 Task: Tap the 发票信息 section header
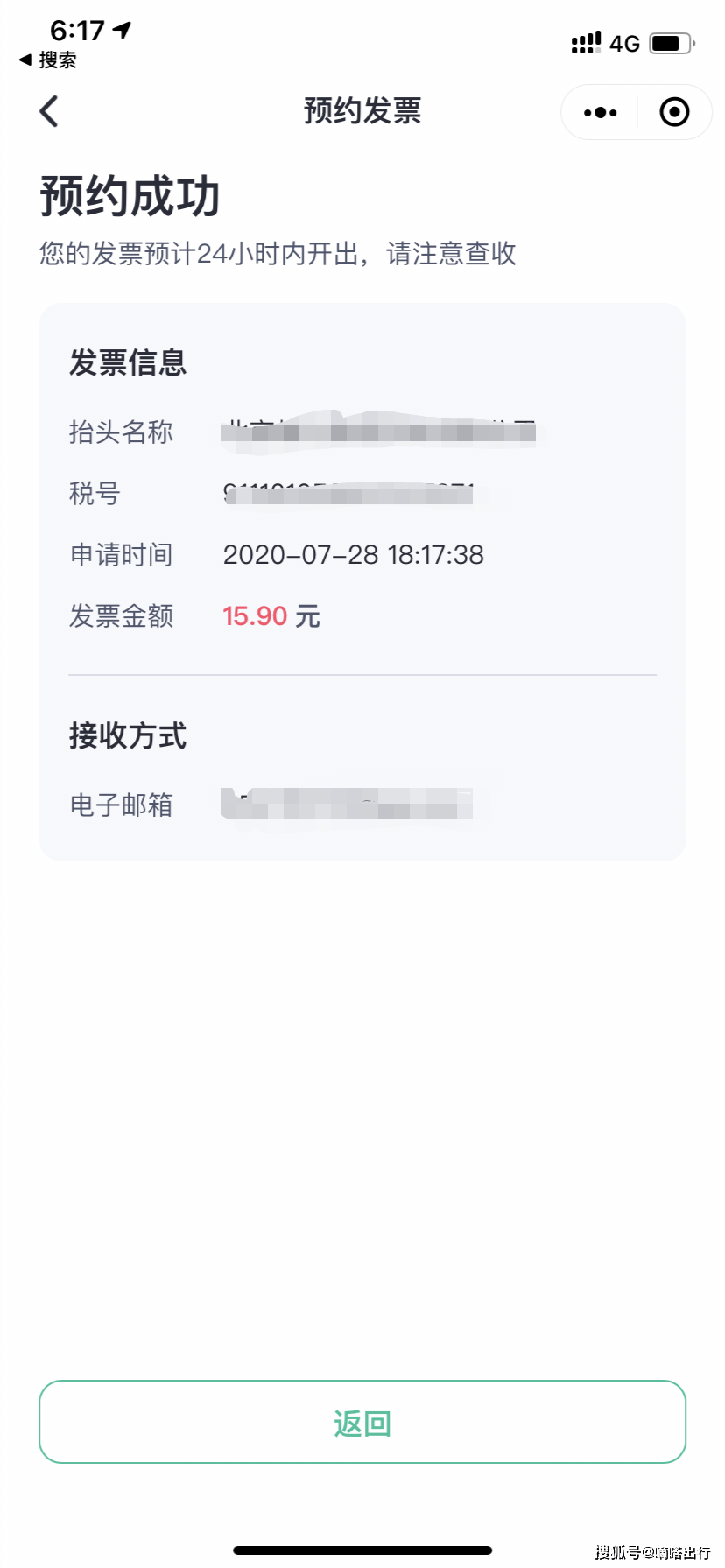click(x=128, y=362)
